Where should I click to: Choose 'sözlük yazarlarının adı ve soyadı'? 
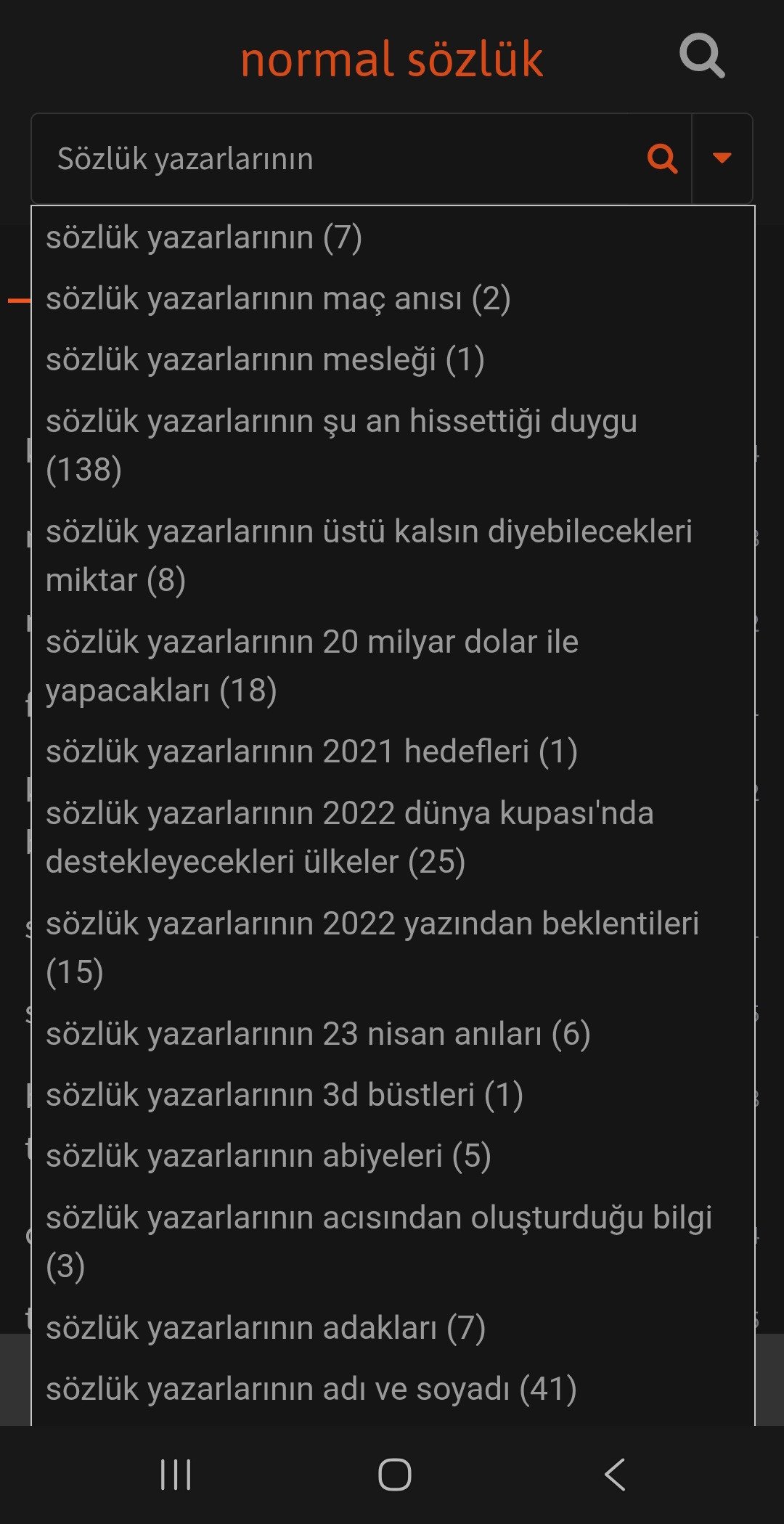coord(393,1388)
